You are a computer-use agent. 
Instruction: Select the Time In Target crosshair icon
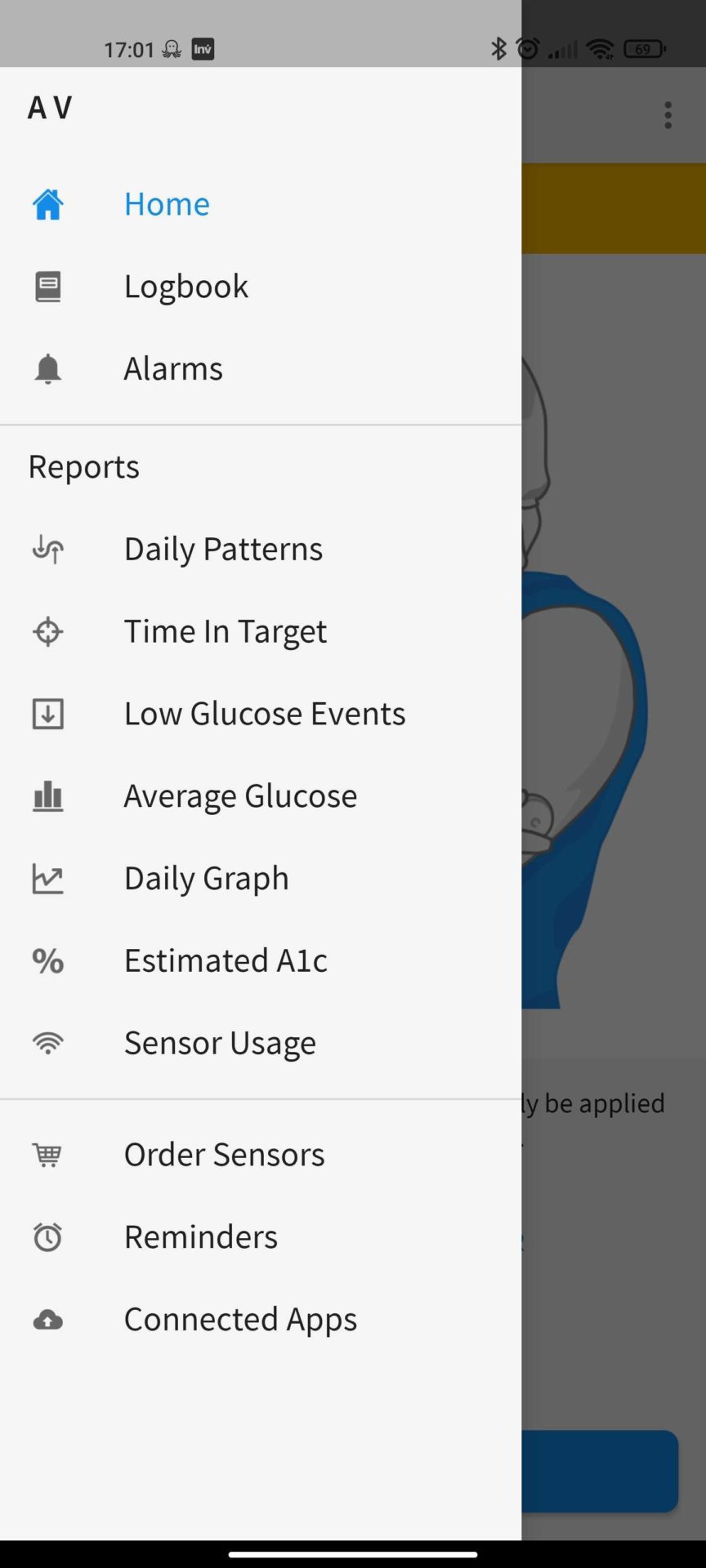tap(47, 631)
